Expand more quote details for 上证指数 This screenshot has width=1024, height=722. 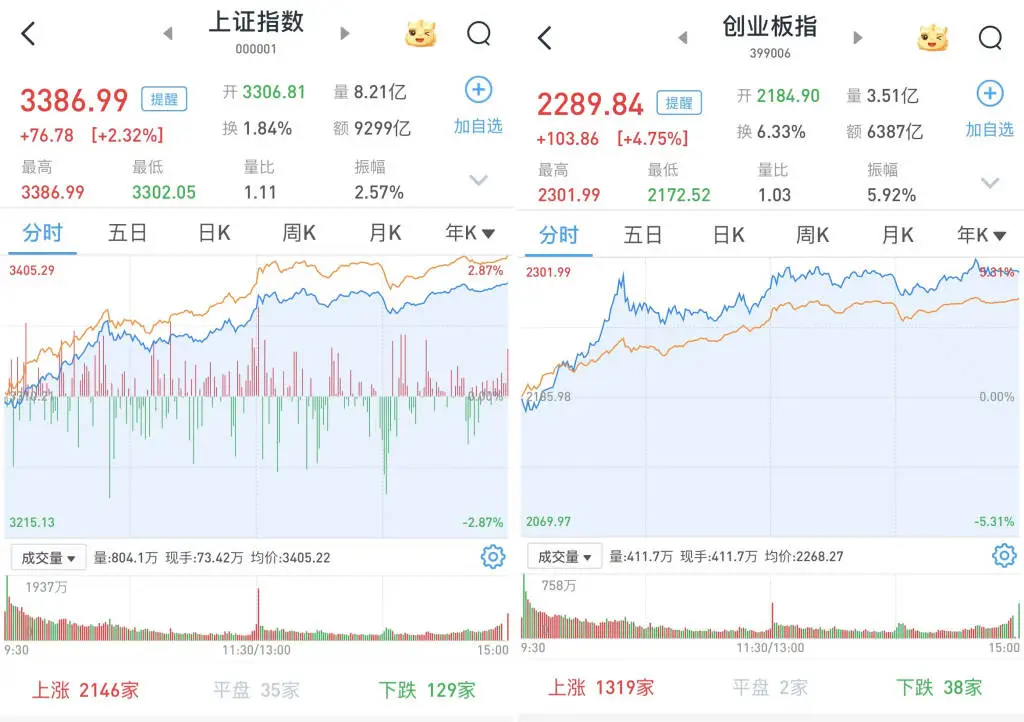[479, 180]
